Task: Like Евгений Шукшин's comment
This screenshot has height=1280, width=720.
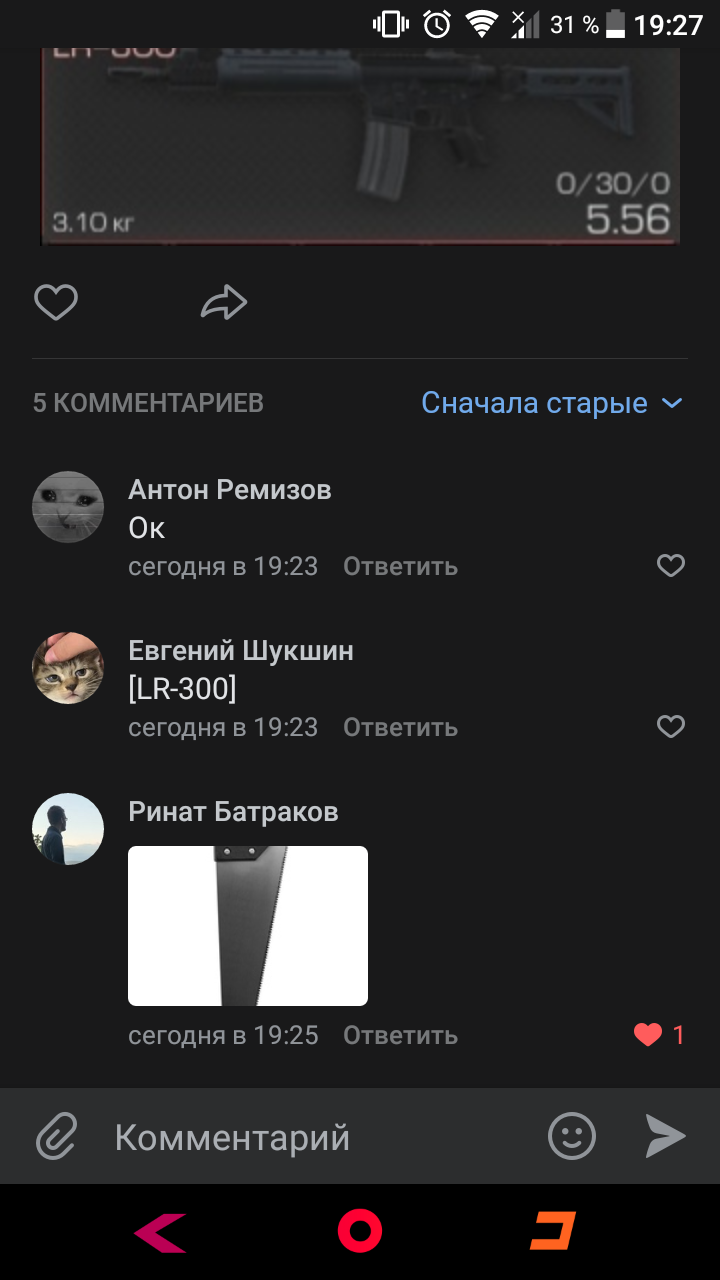Action: point(670,727)
